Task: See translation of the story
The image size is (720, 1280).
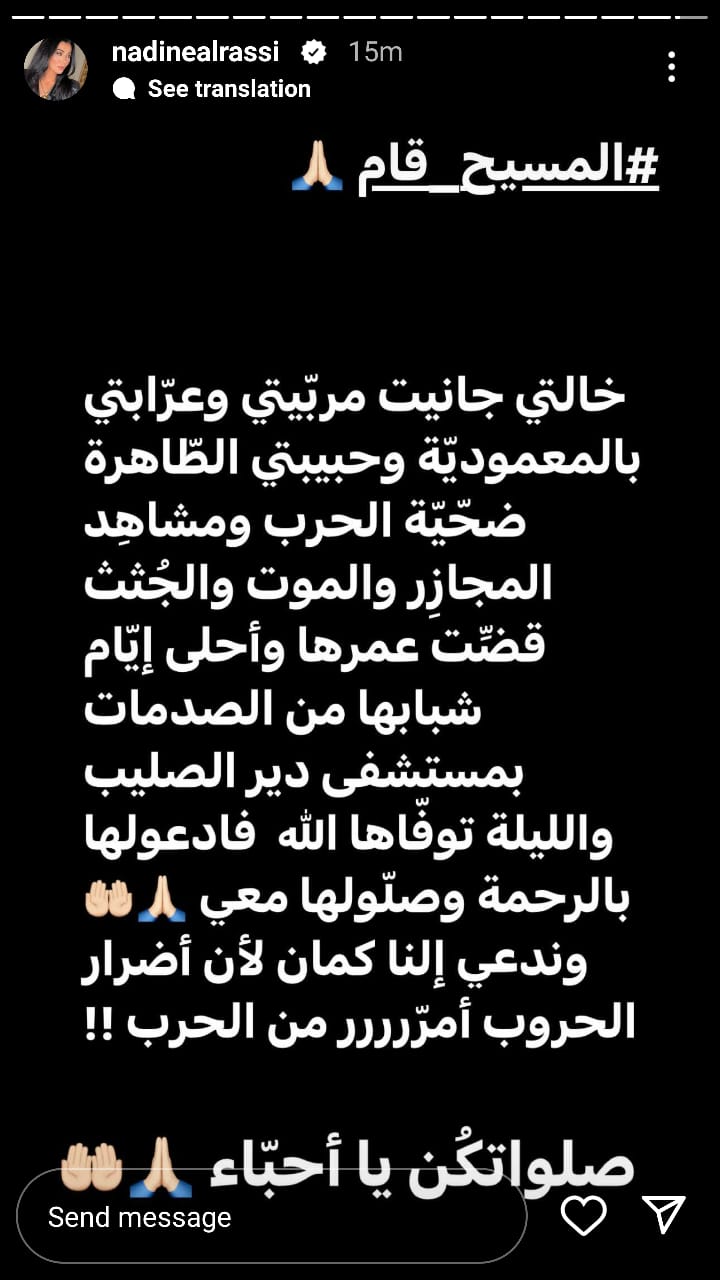Action: click(x=228, y=89)
